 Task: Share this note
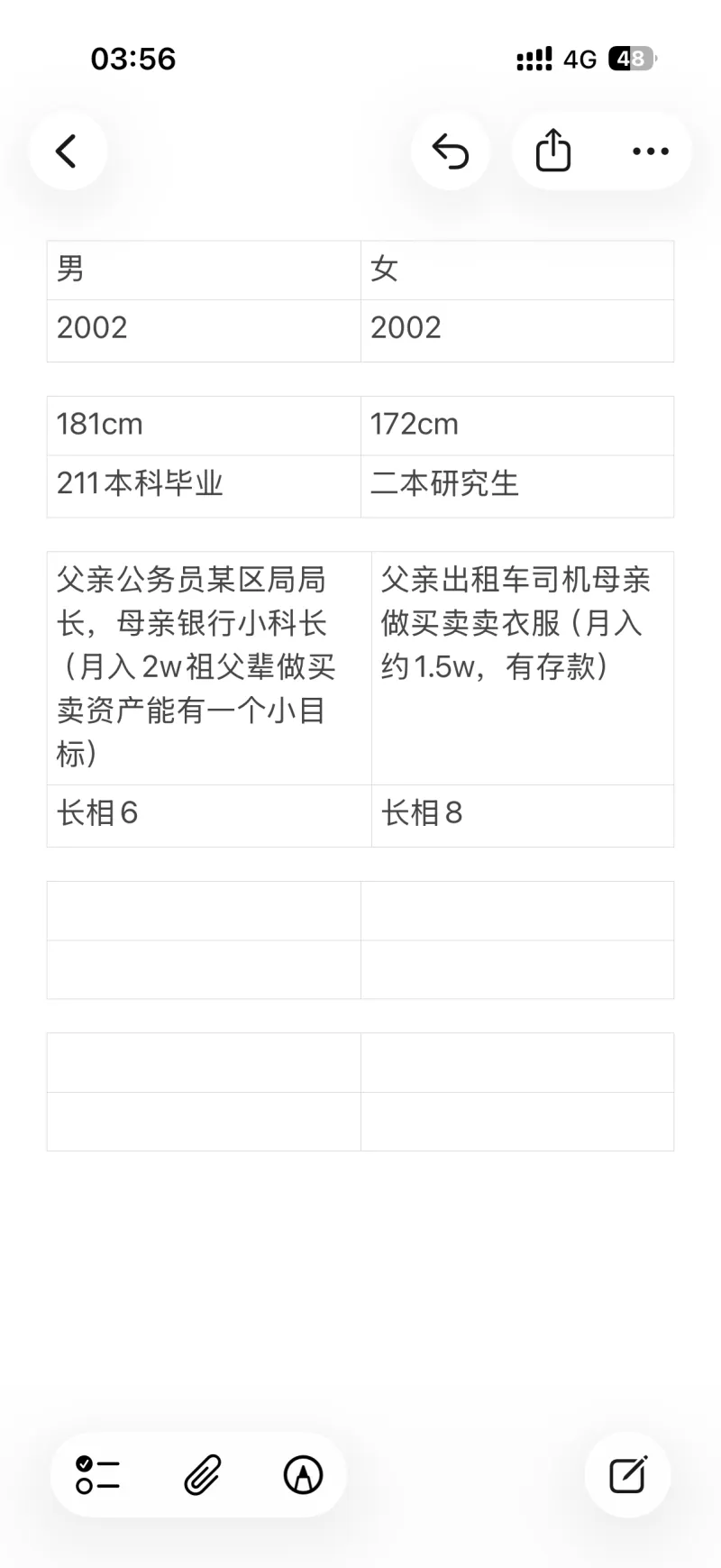pos(552,151)
